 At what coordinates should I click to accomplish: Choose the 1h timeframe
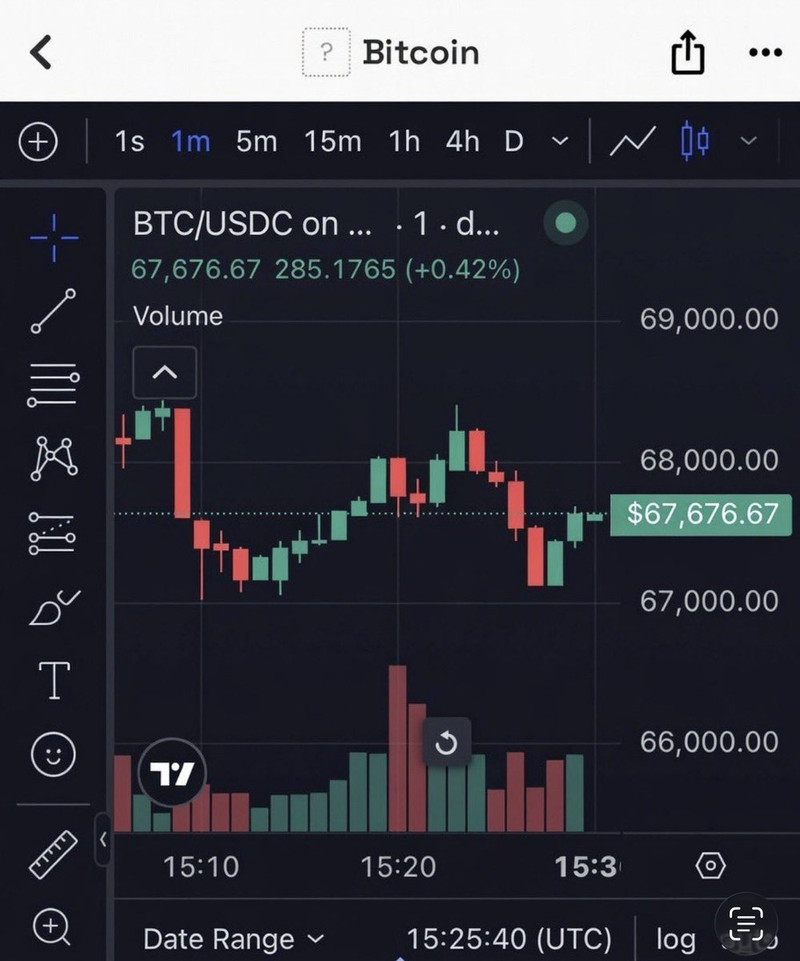point(404,142)
